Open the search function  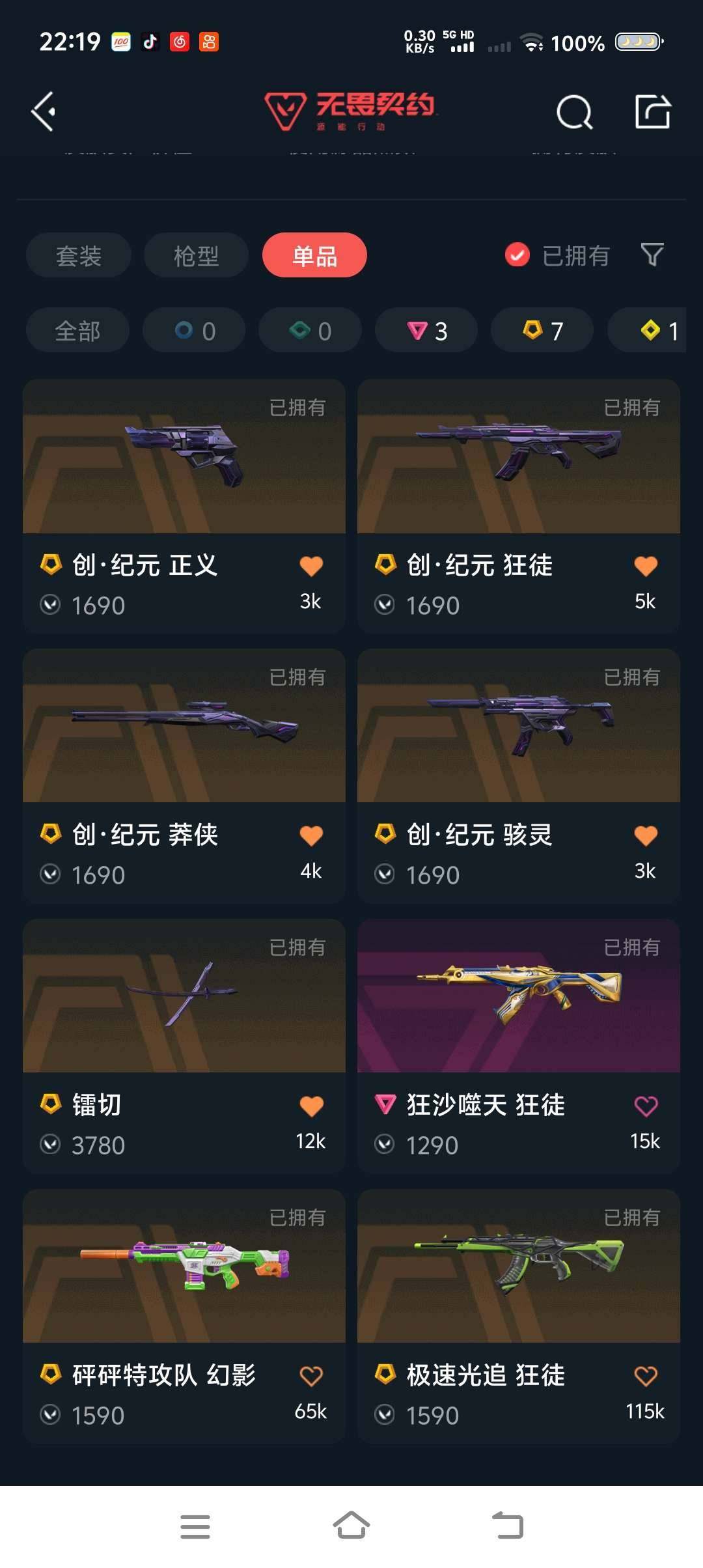(x=574, y=112)
